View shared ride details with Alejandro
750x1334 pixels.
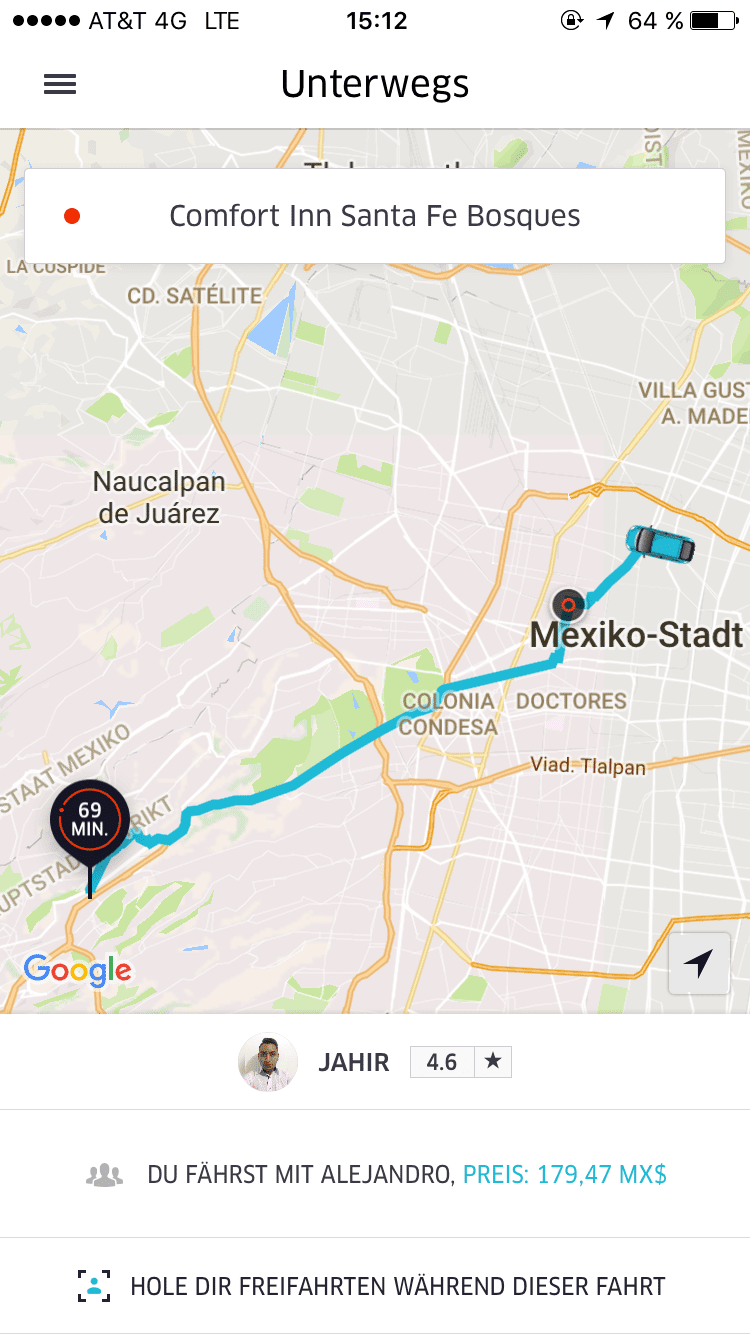coord(375,1174)
